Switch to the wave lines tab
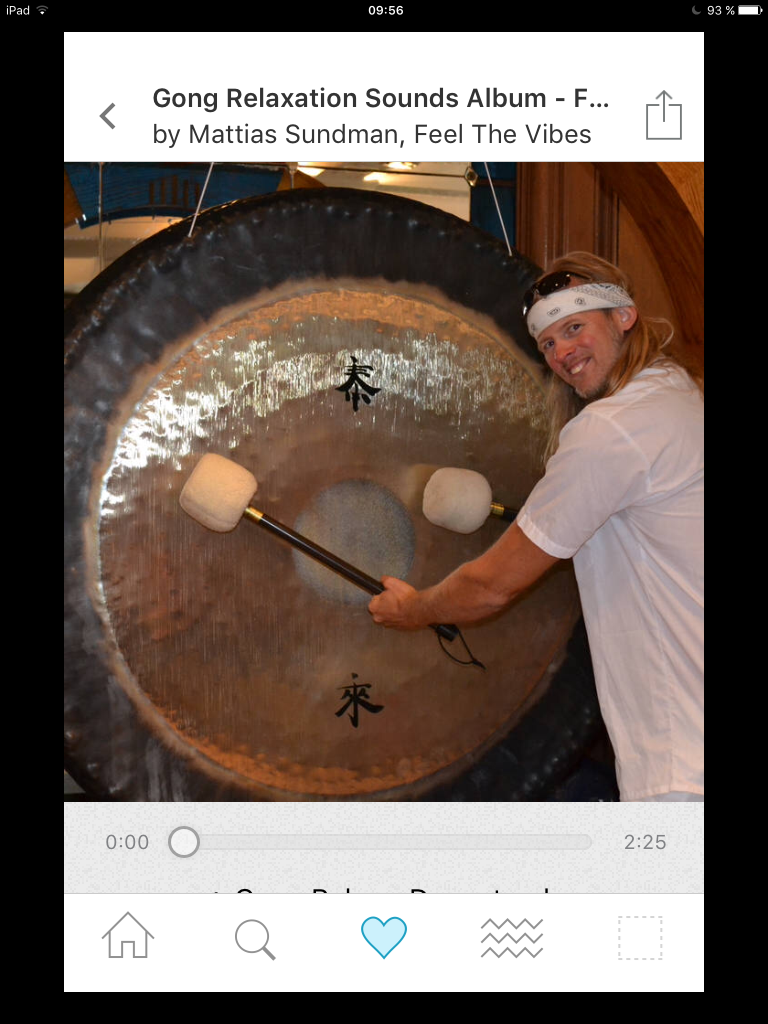This screenshot has width=768, height=1024. point(512,938)
